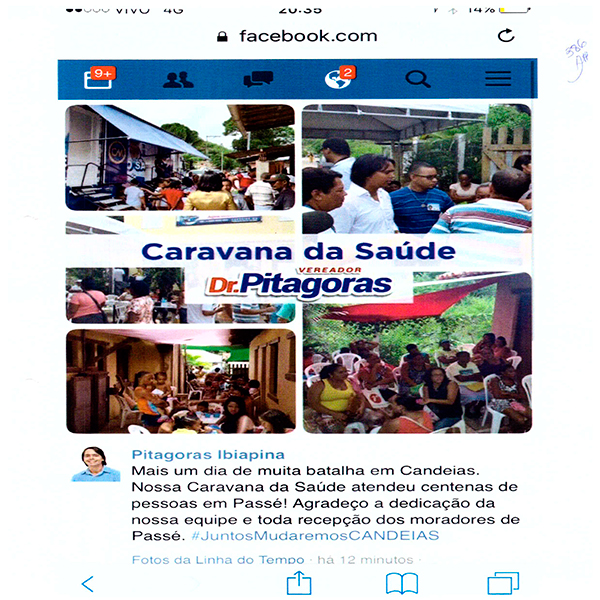
Task: Open the hamburger menu
Action: (x=497, y=79)
